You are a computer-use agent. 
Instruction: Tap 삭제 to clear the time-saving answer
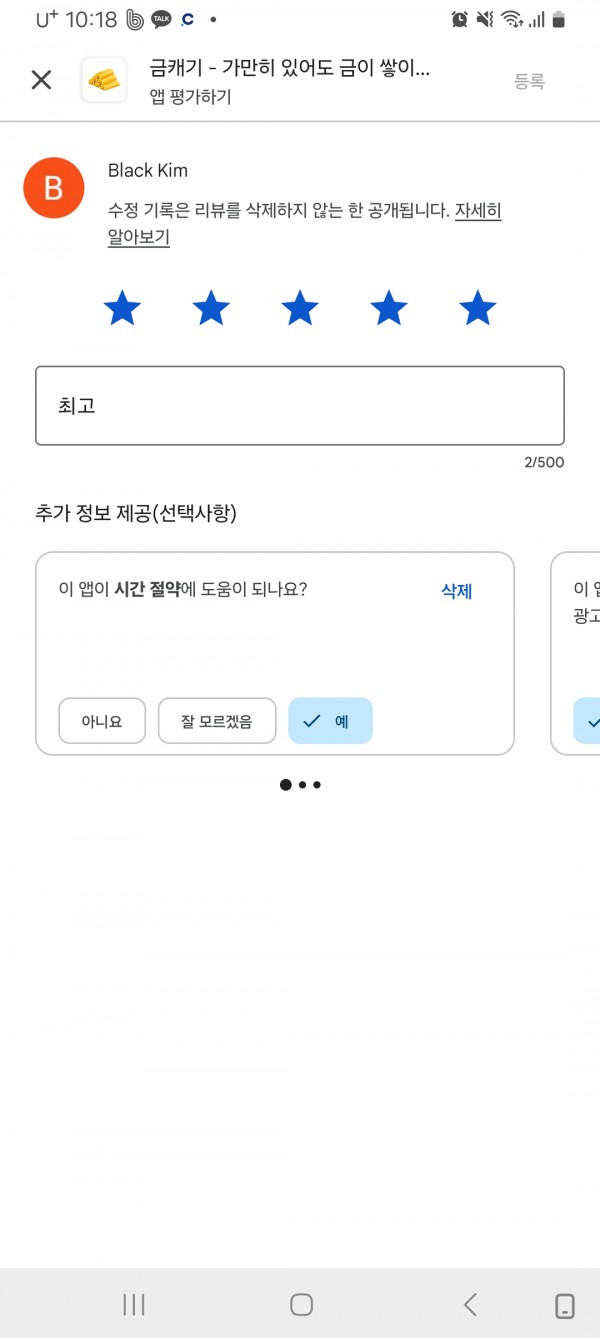coord(457,591)
